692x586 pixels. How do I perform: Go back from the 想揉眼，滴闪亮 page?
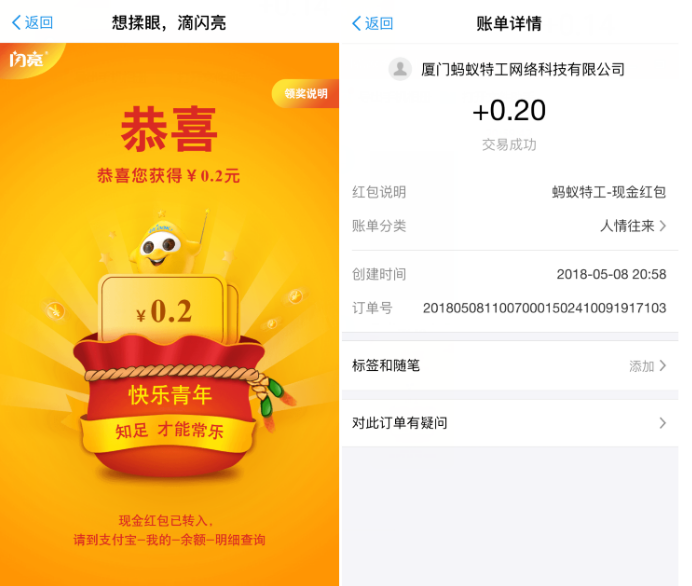32,22
